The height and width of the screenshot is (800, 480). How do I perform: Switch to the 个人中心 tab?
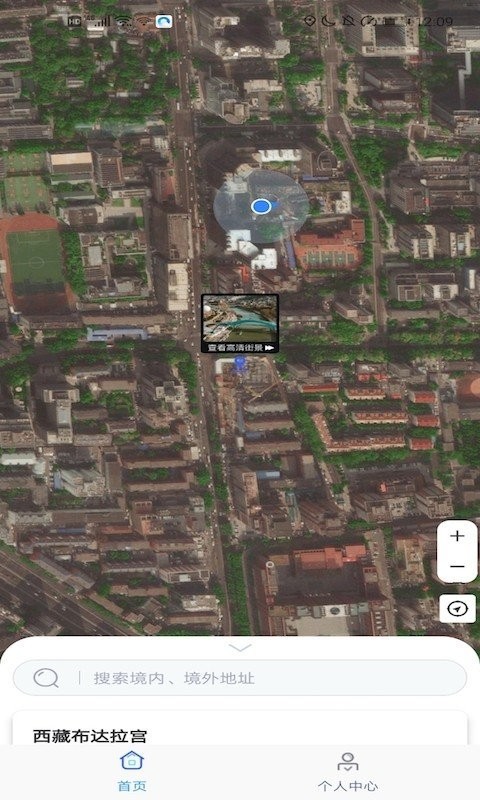click(347, 771)
